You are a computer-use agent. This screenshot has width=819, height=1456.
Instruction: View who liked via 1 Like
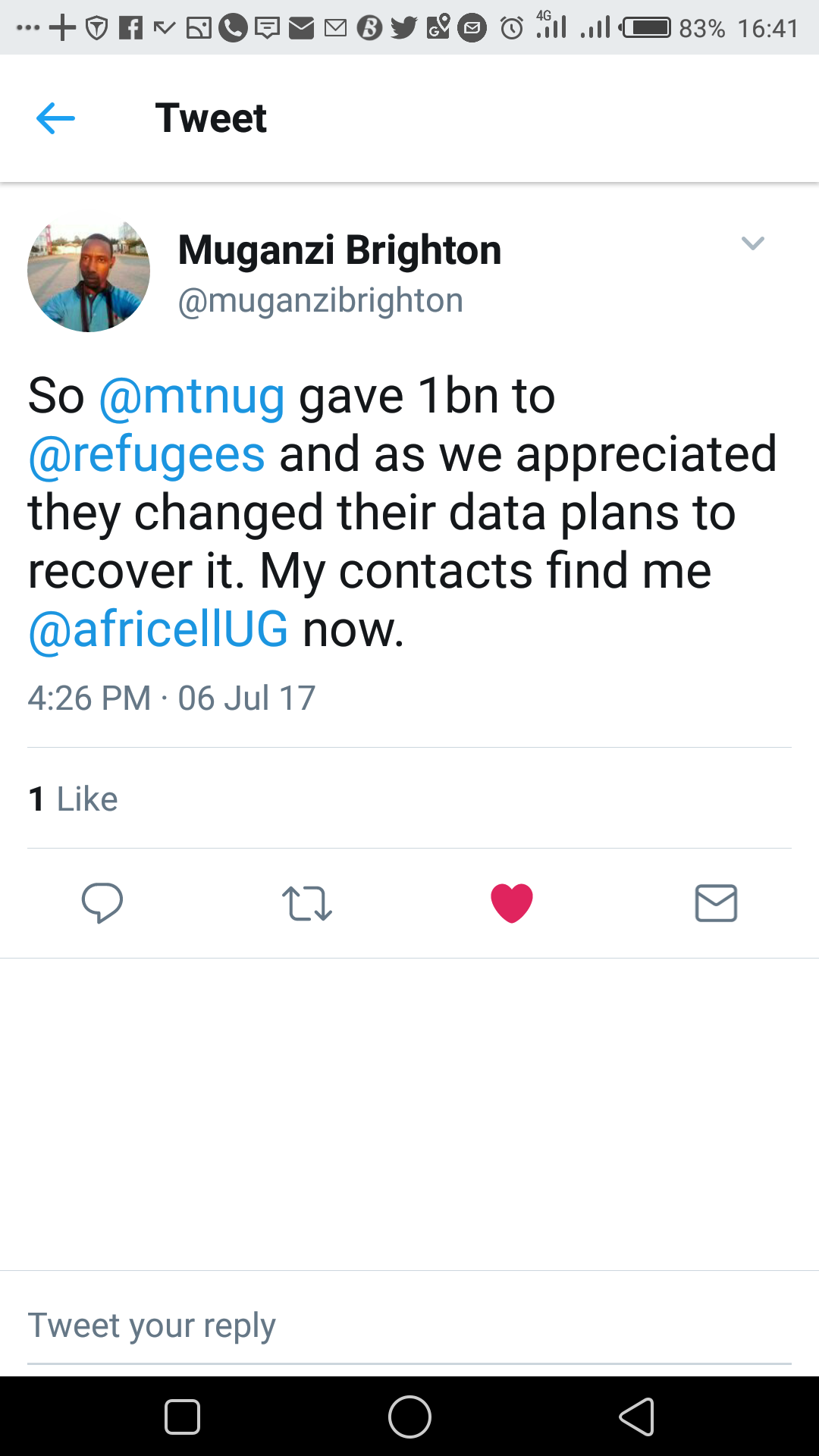click(73, 799)
